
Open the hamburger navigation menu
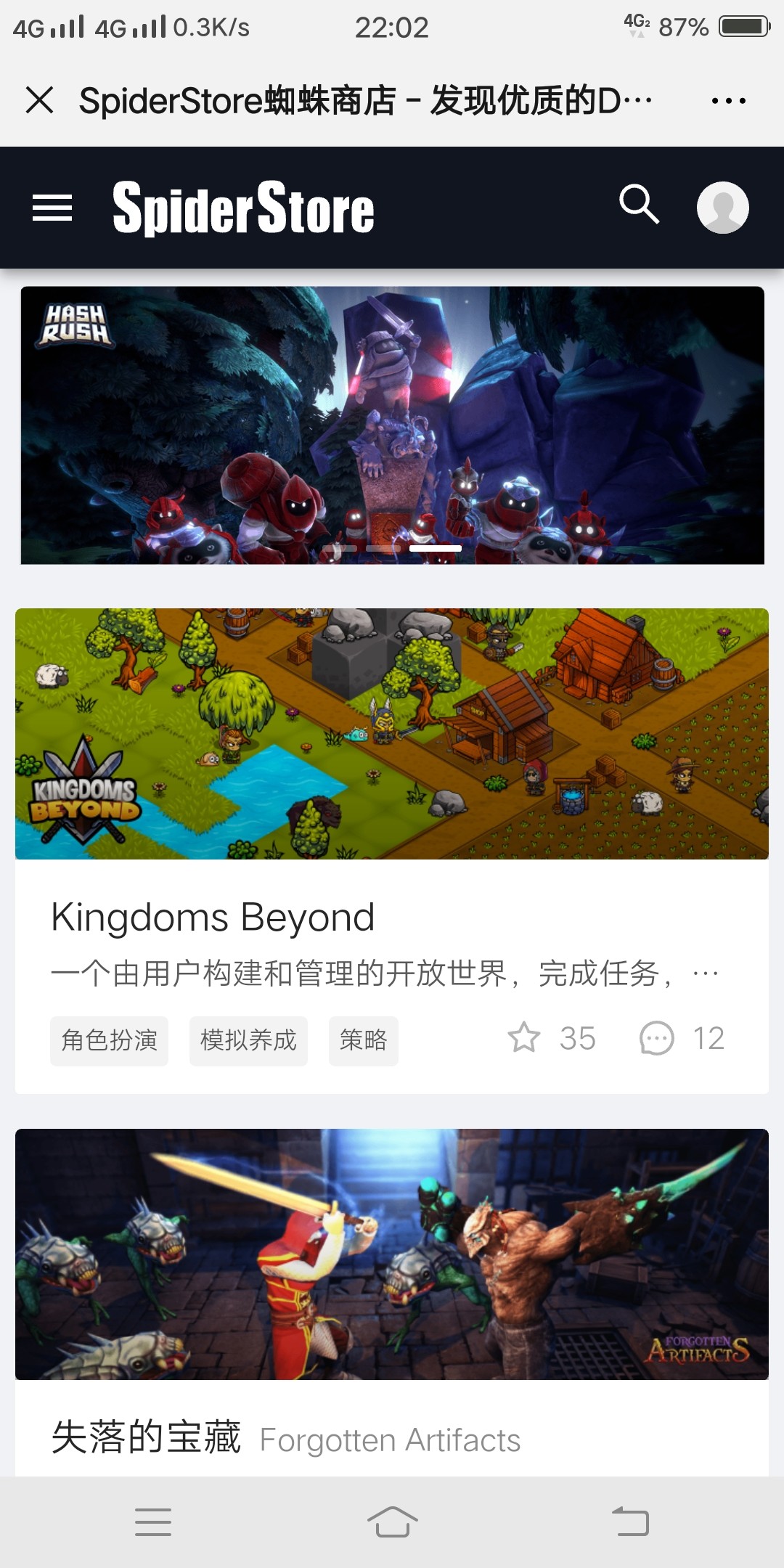click(x=52, y=206)
